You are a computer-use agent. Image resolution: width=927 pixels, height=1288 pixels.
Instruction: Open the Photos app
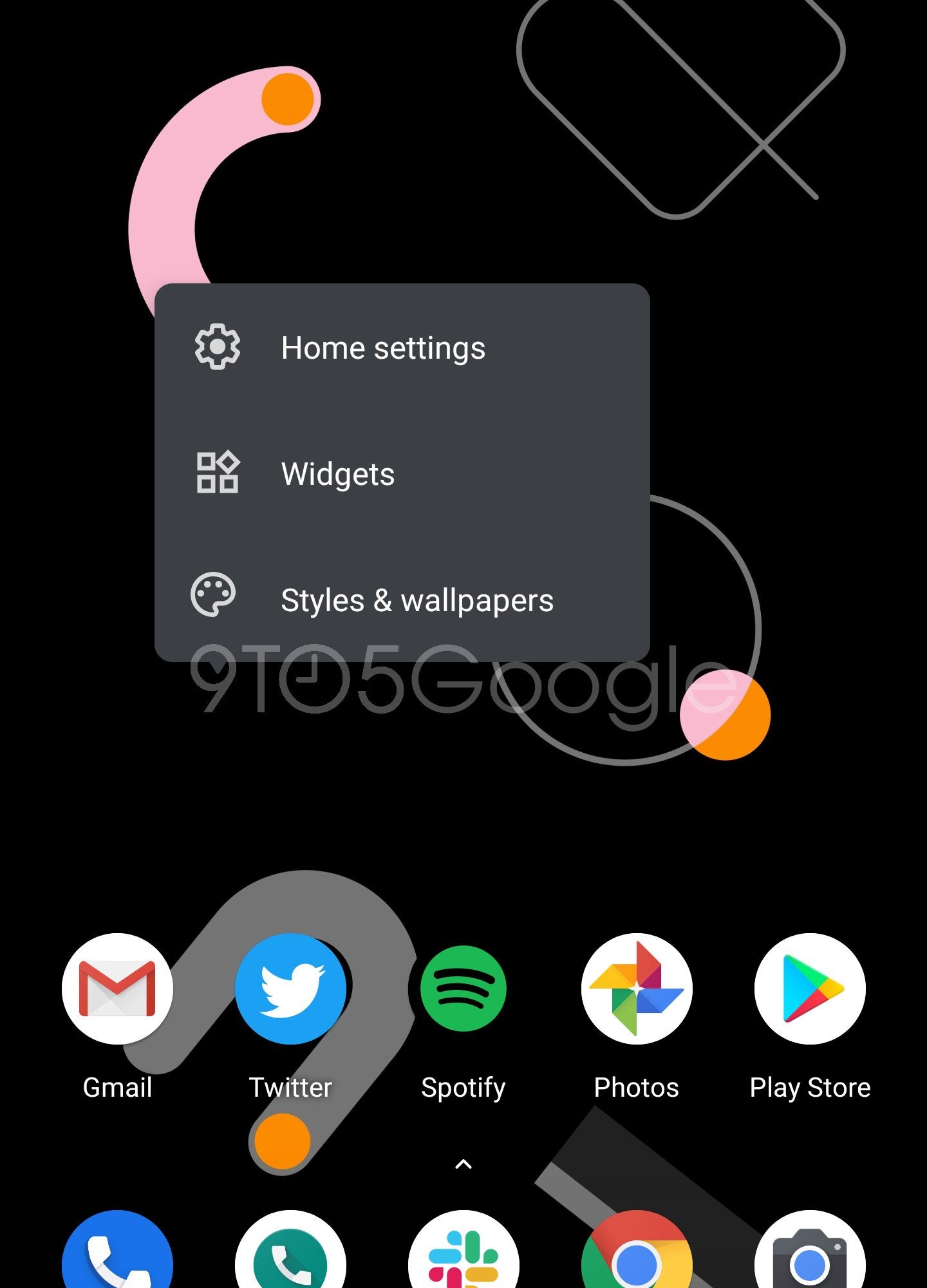637,989
